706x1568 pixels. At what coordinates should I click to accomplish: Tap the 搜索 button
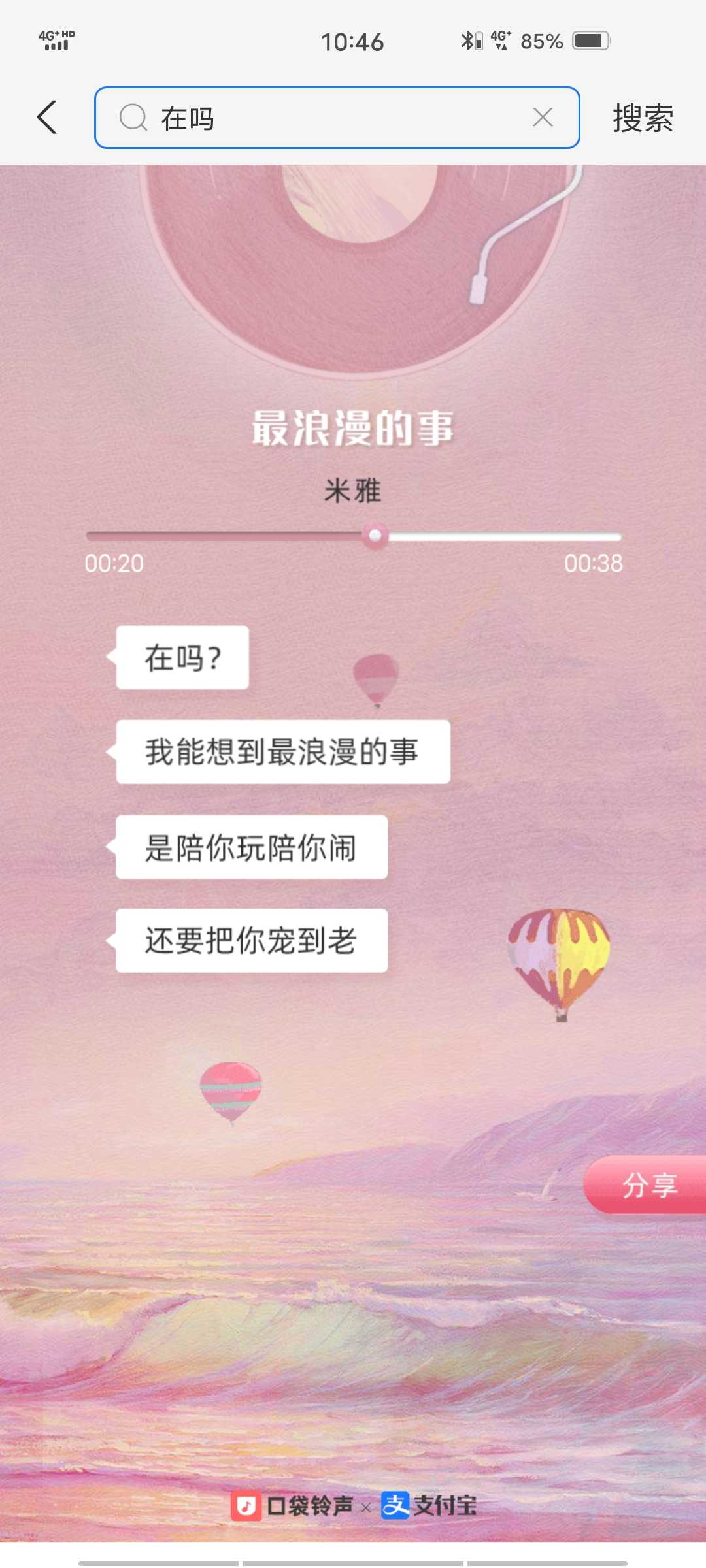[x=643, y=118]
